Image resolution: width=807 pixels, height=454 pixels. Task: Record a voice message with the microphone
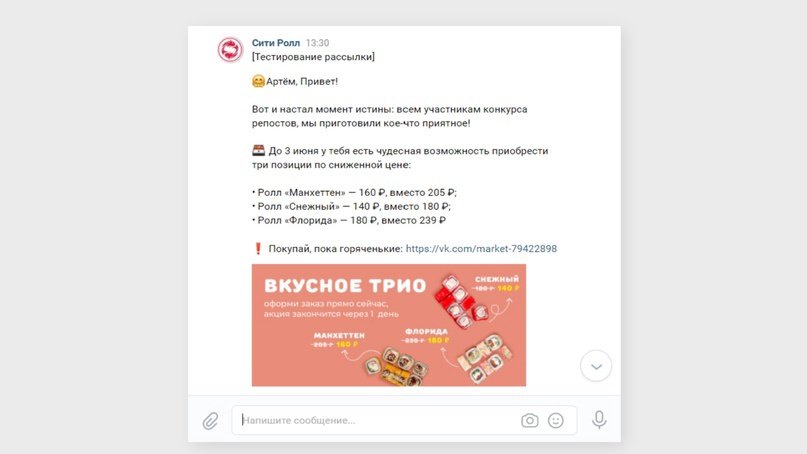click(x=599, y=420)
